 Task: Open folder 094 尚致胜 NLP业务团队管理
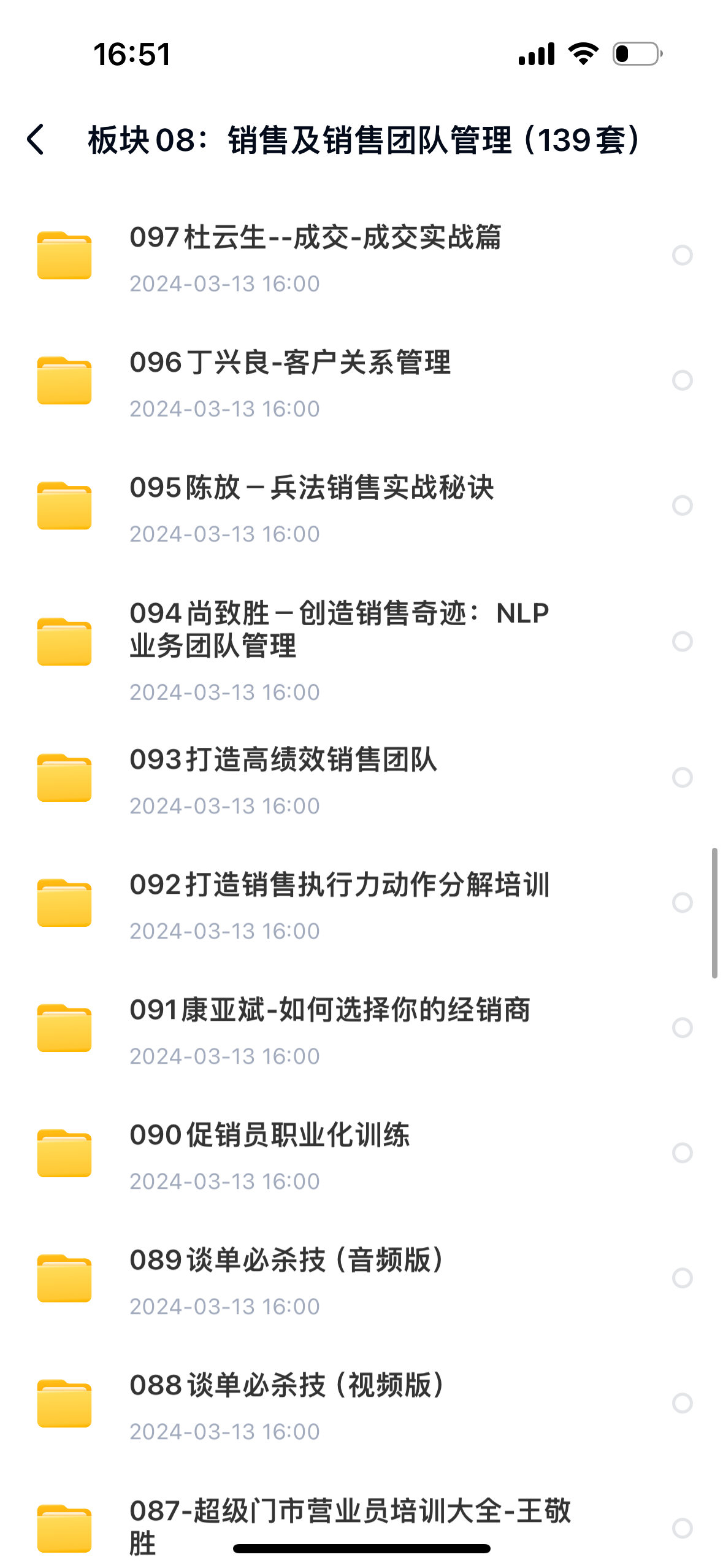pos(339,629)
